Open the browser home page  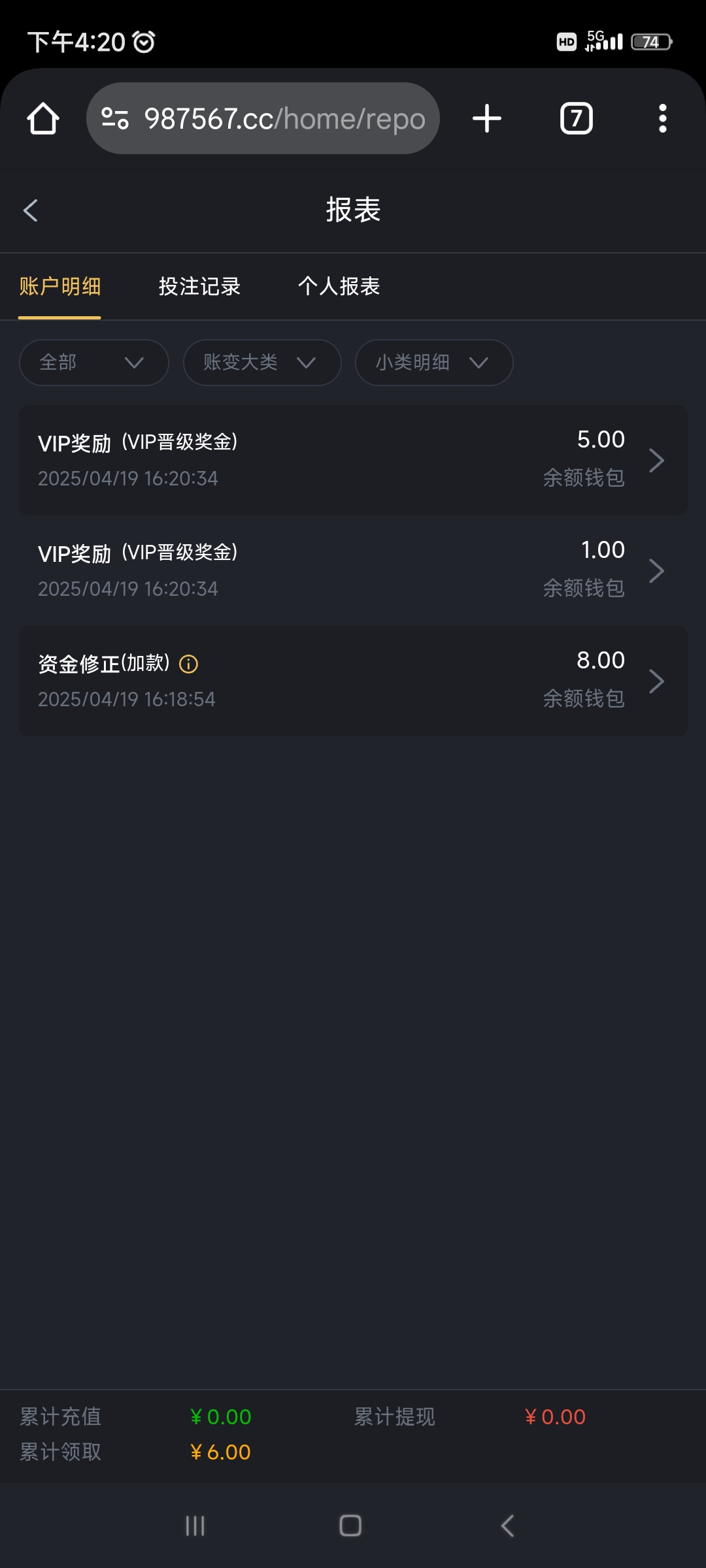click(x=43, y=118)
